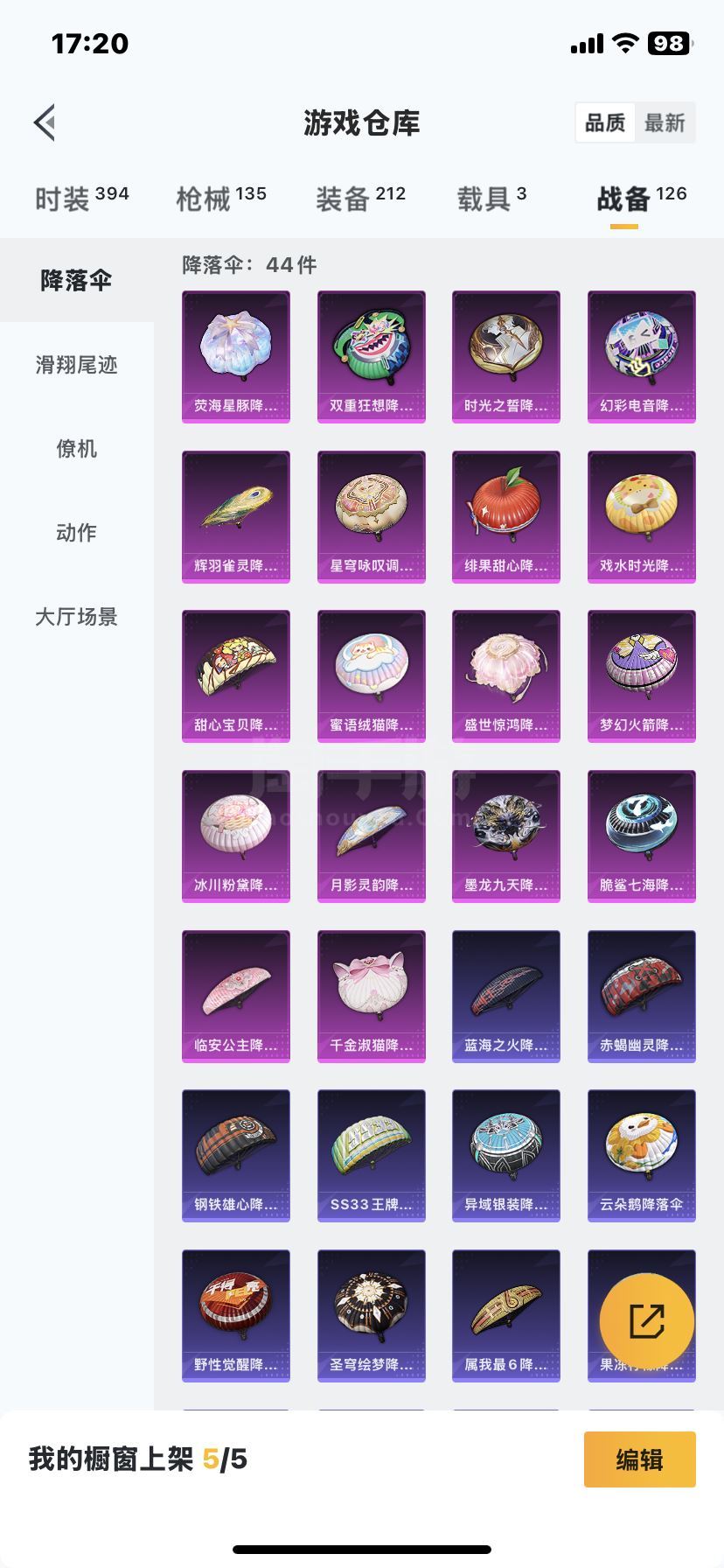Switch to the 时装 tab
This screenshot has height=1568, width=724.
(81, 199)
